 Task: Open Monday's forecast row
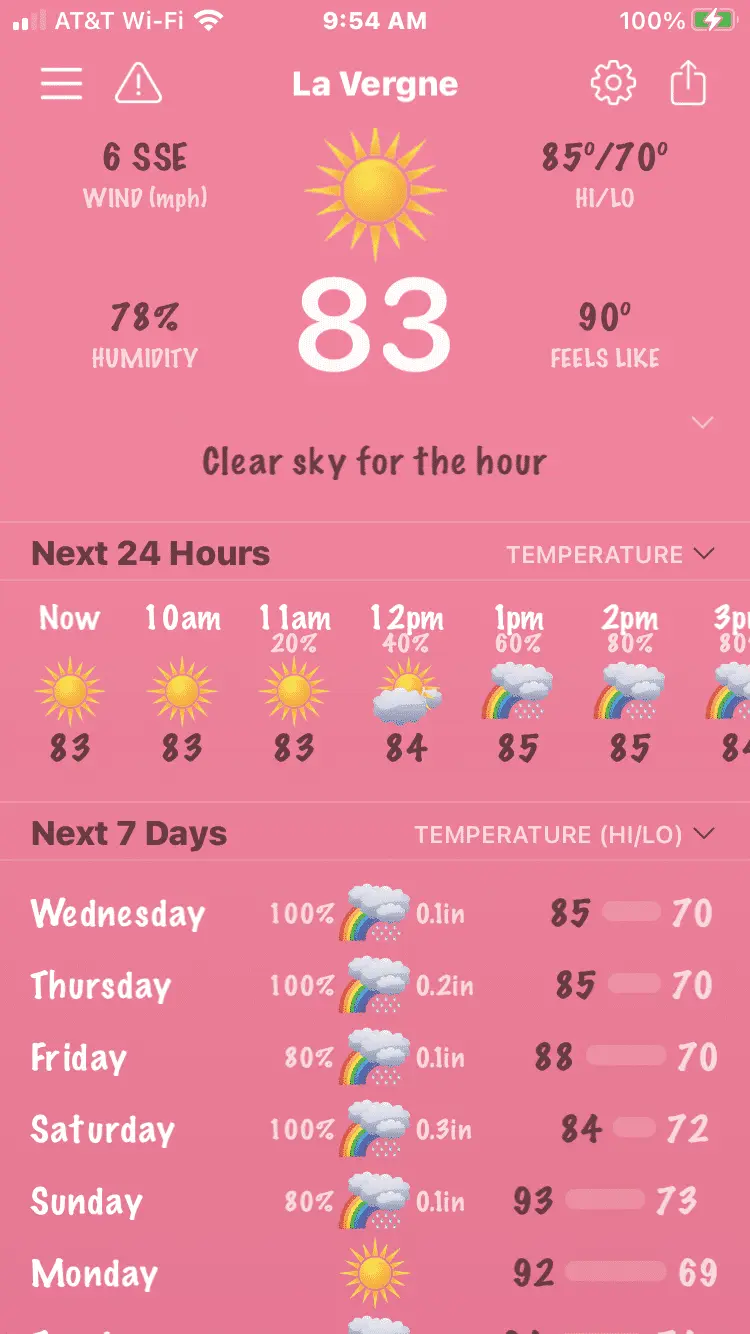pos(375,1273)
